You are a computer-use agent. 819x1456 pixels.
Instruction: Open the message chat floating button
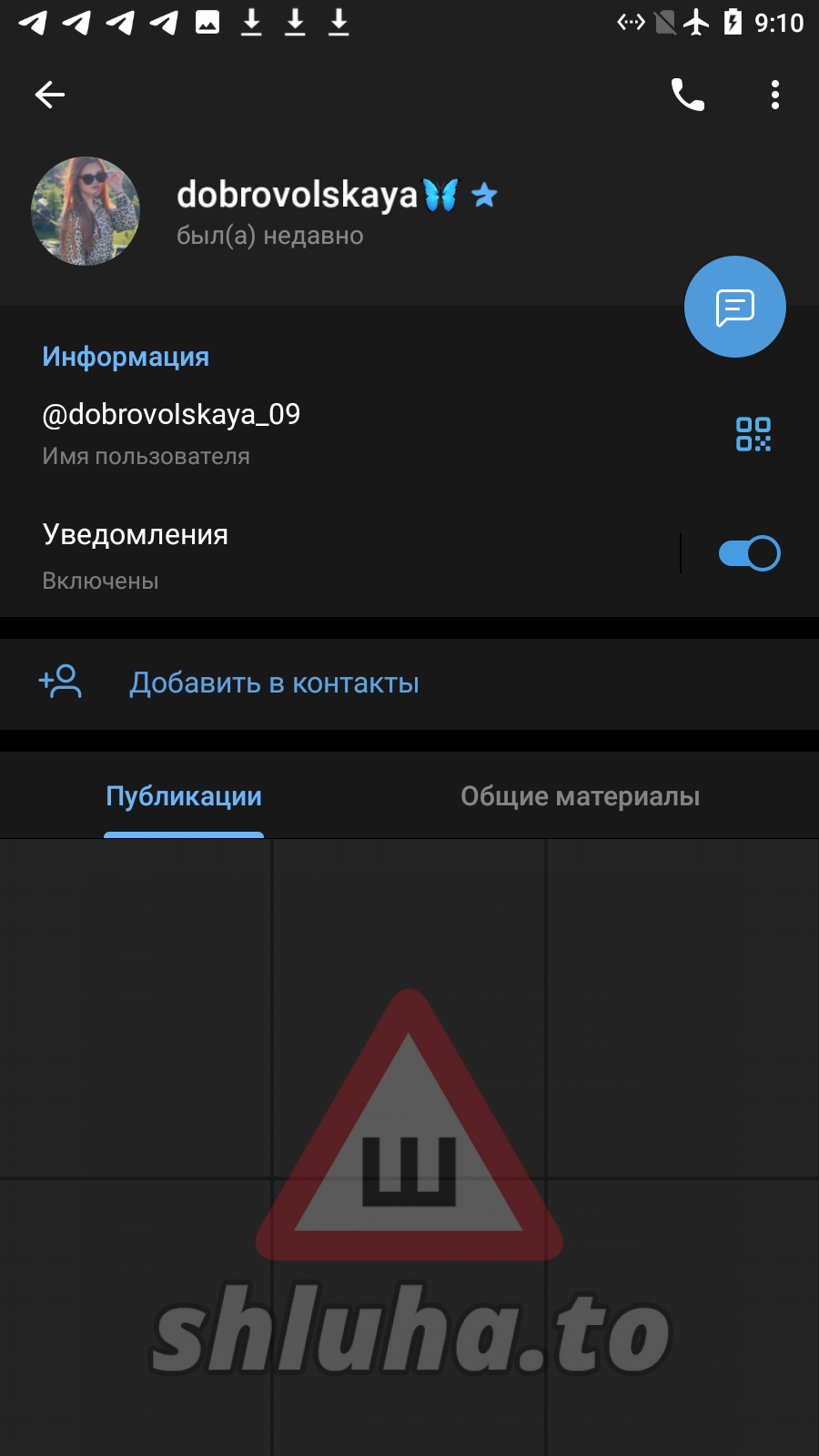click(x=734, y=308)
